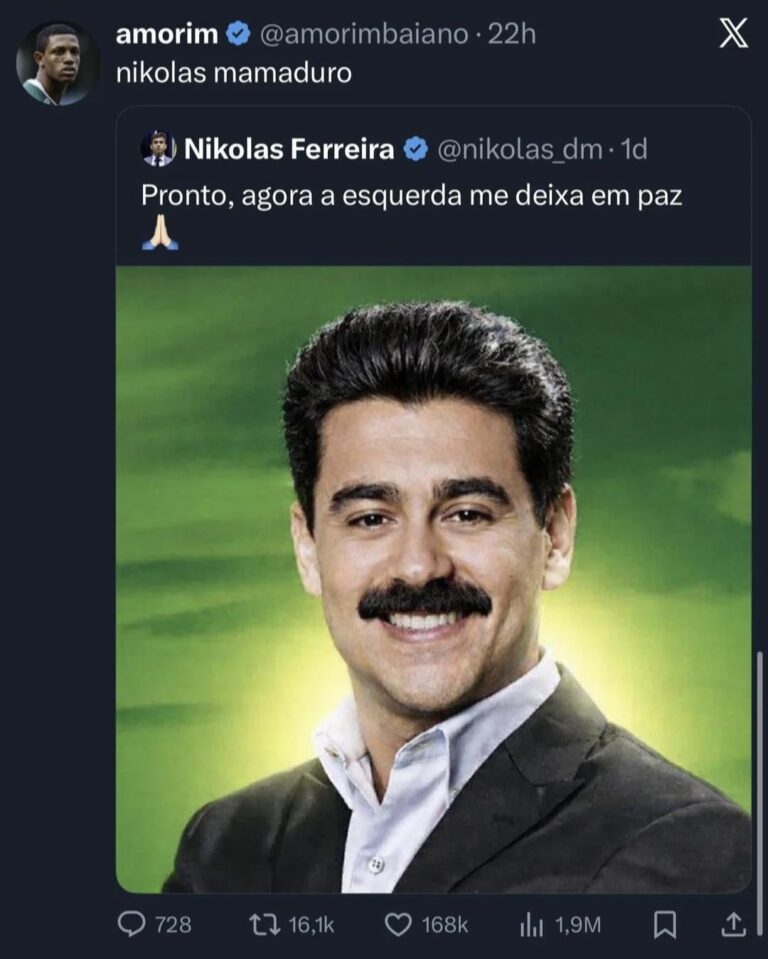Bookmark amorim's post
Image resolution: width=768 pixels, height=959 pixels.
click(x=664, y=925)
